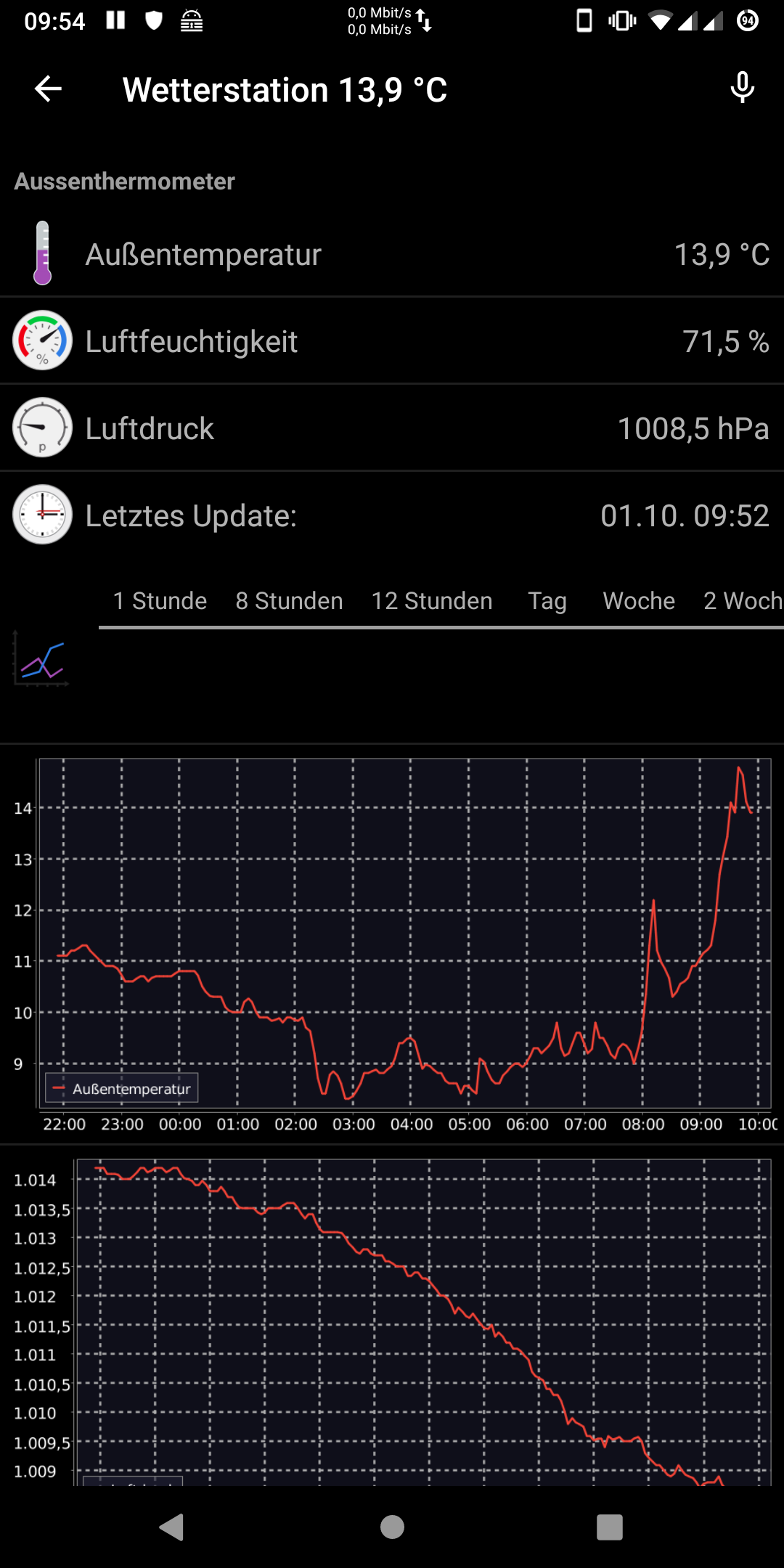Open the Luftdruck item
This screenshot has height=1568, width=784.
coord(392,428)
